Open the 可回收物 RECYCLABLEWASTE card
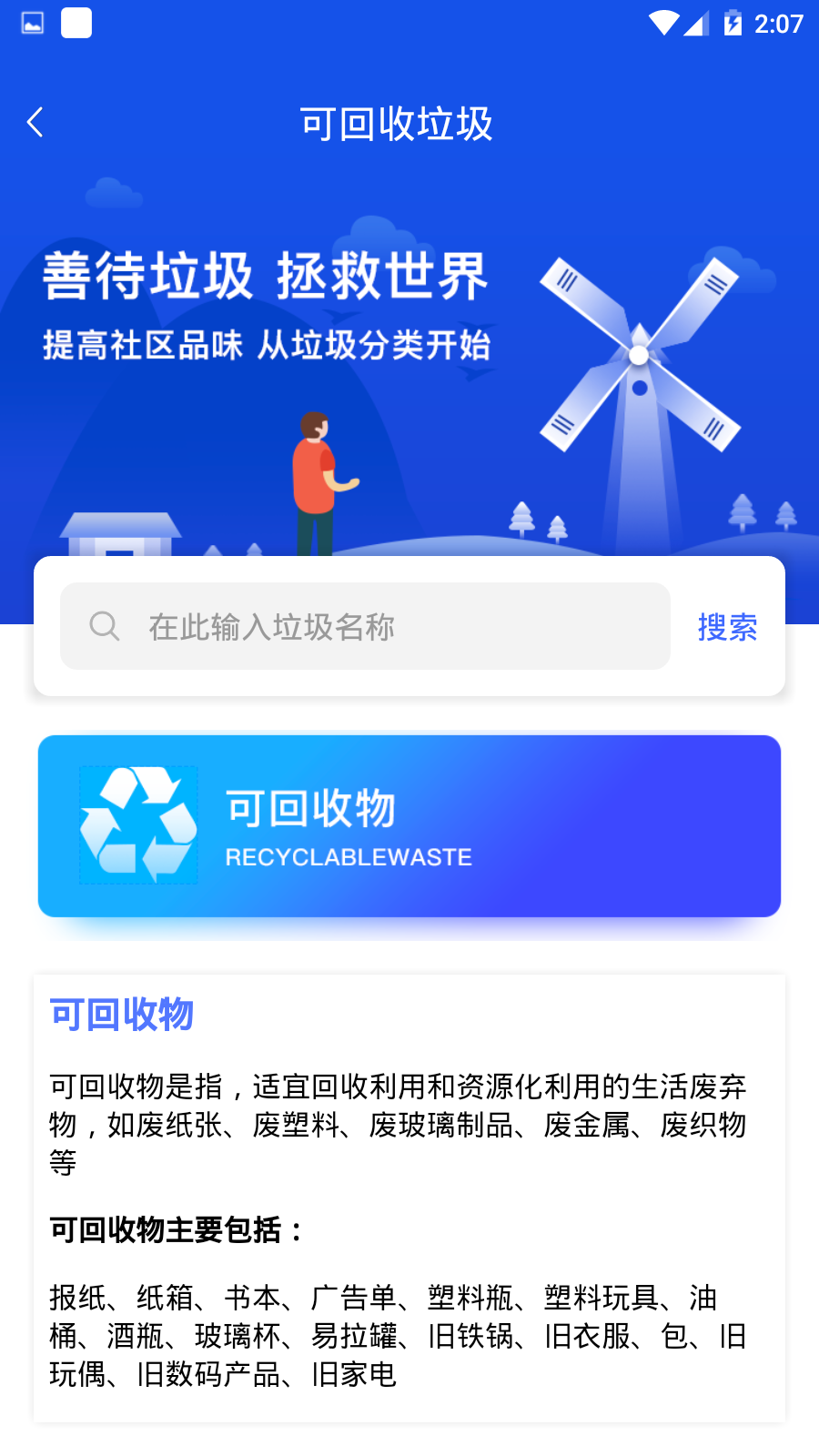Viewport: 819px width, 1456px height. click(409, 825)
